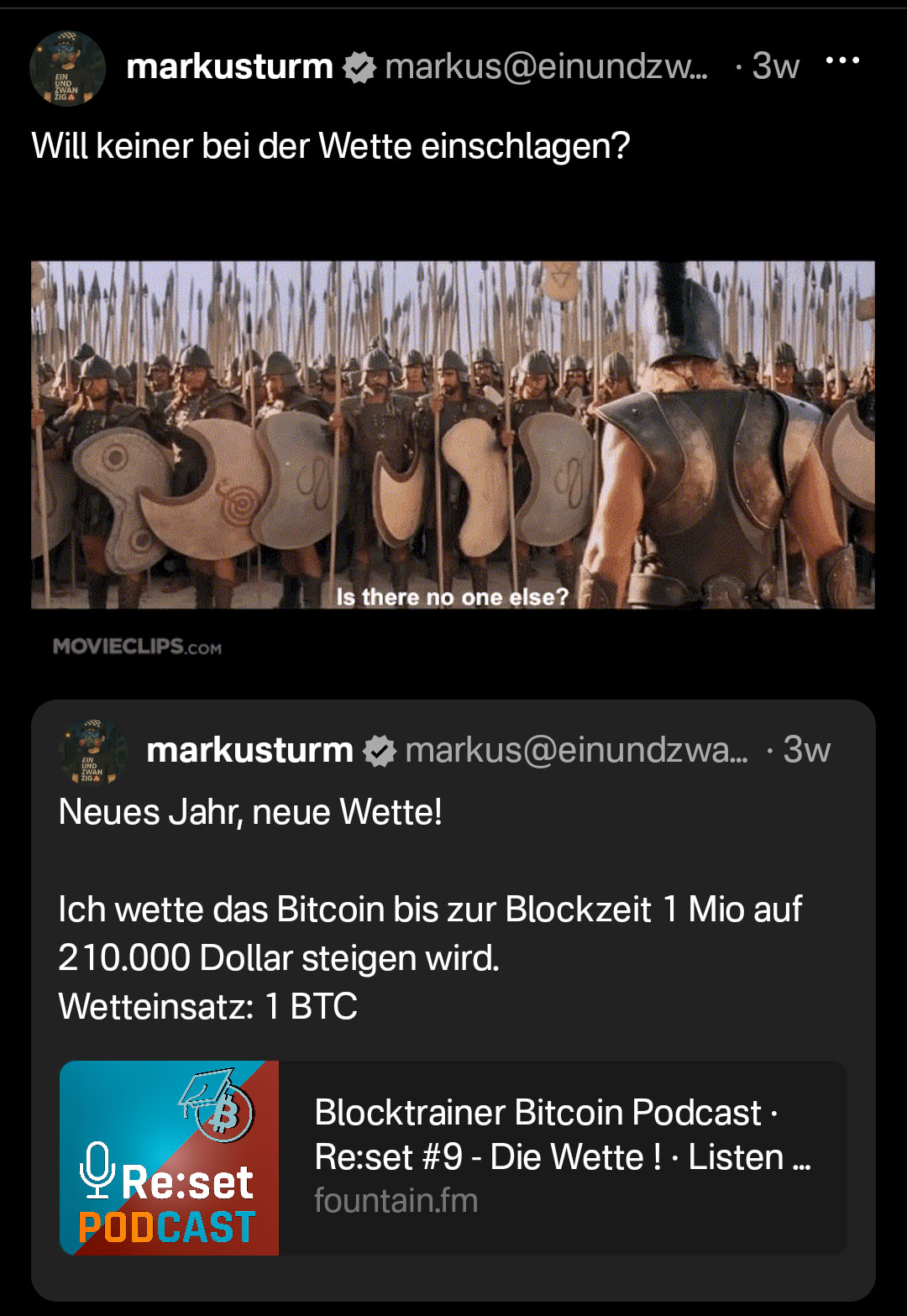This screenshot has width=907, height=1316.
Task: Tap the markusturm username on the main post
Action: click(229, 66)
